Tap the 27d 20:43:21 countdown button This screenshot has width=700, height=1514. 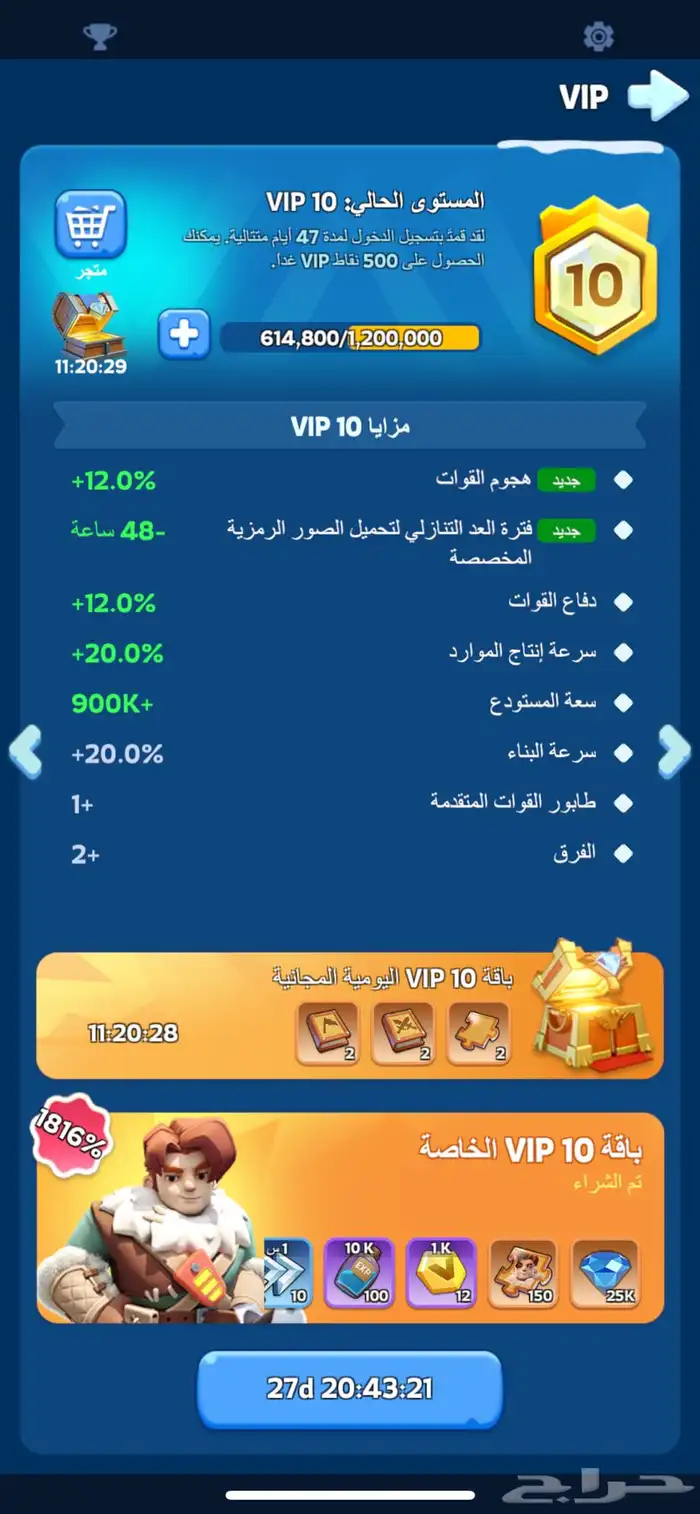click(x=349, y=1389)
